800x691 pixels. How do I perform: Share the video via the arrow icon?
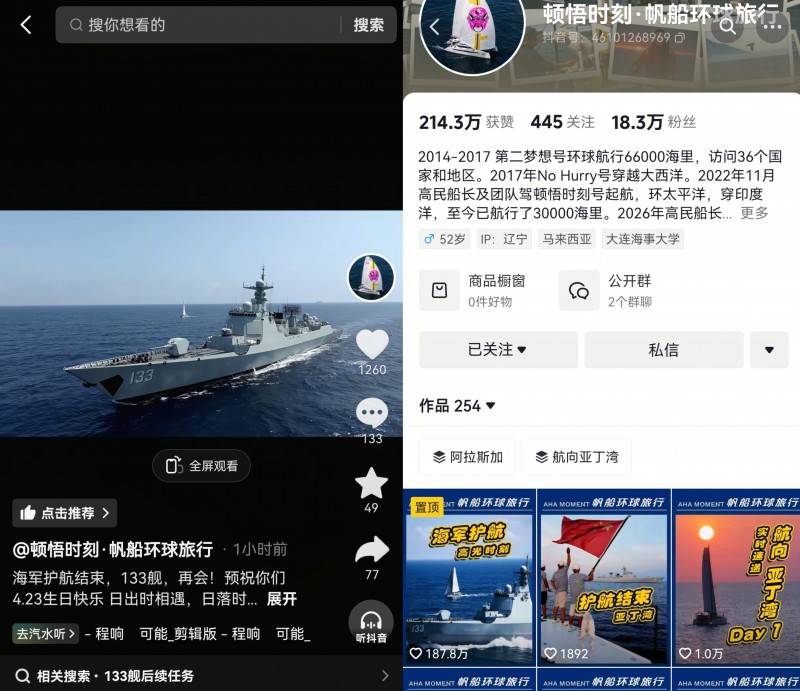tap(372, 550)
